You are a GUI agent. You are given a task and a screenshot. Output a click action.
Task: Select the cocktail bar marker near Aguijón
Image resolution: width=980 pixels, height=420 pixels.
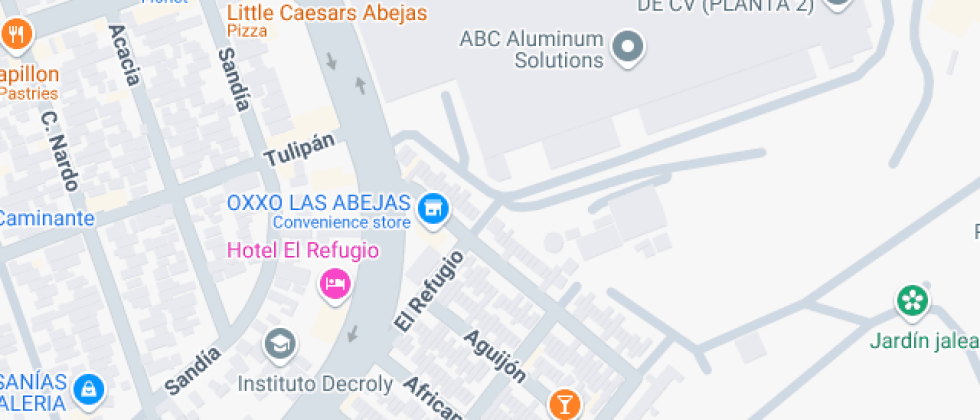pyautogui.click(x=564, y=404)
